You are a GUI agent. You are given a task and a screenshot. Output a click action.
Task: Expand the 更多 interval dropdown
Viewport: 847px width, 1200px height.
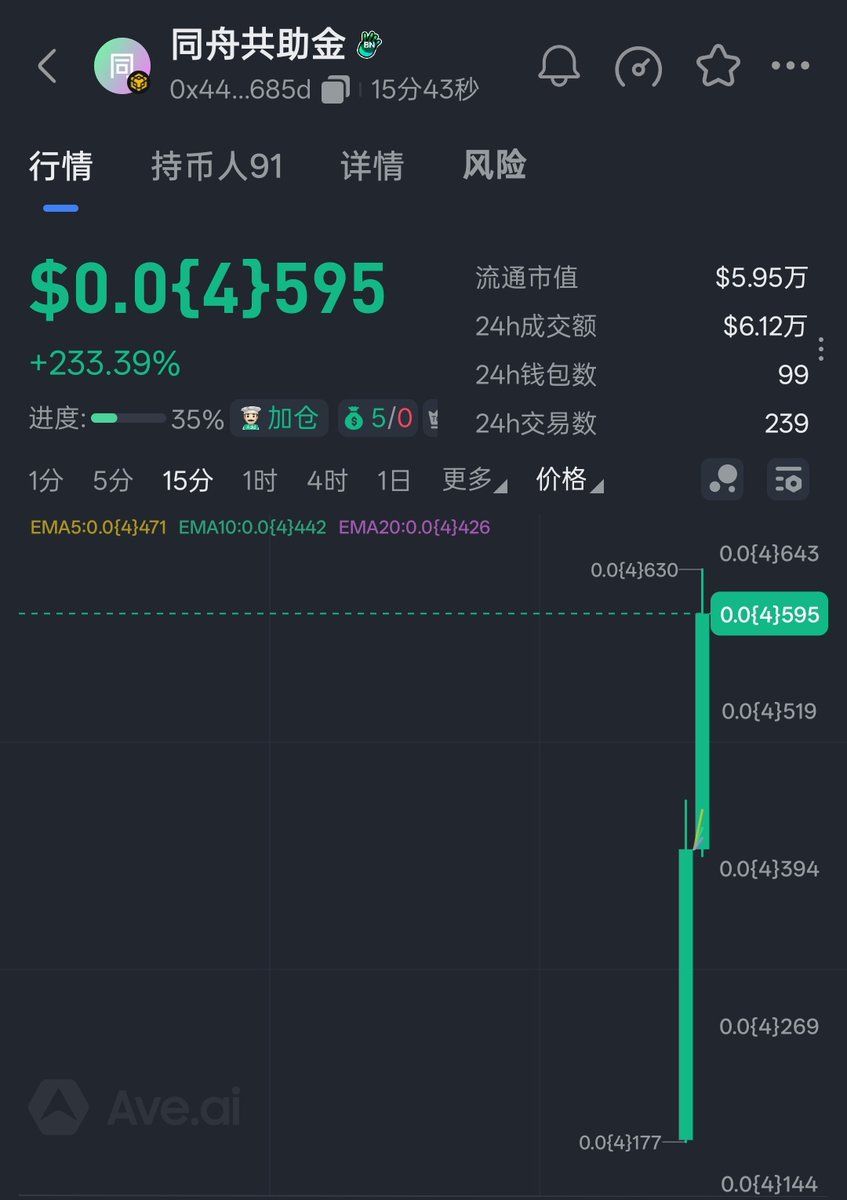pyautogui.click(x=474, y=481)
